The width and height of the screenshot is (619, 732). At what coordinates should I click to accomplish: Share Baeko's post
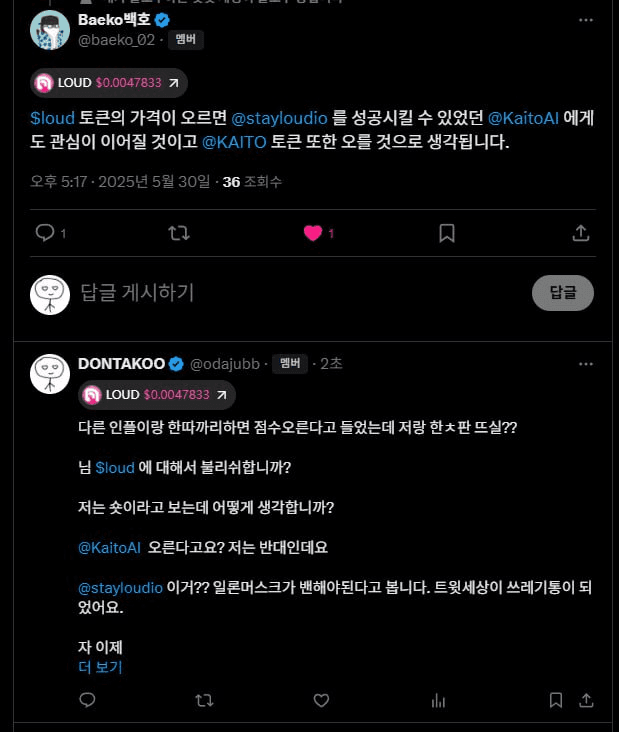[580, 233]
